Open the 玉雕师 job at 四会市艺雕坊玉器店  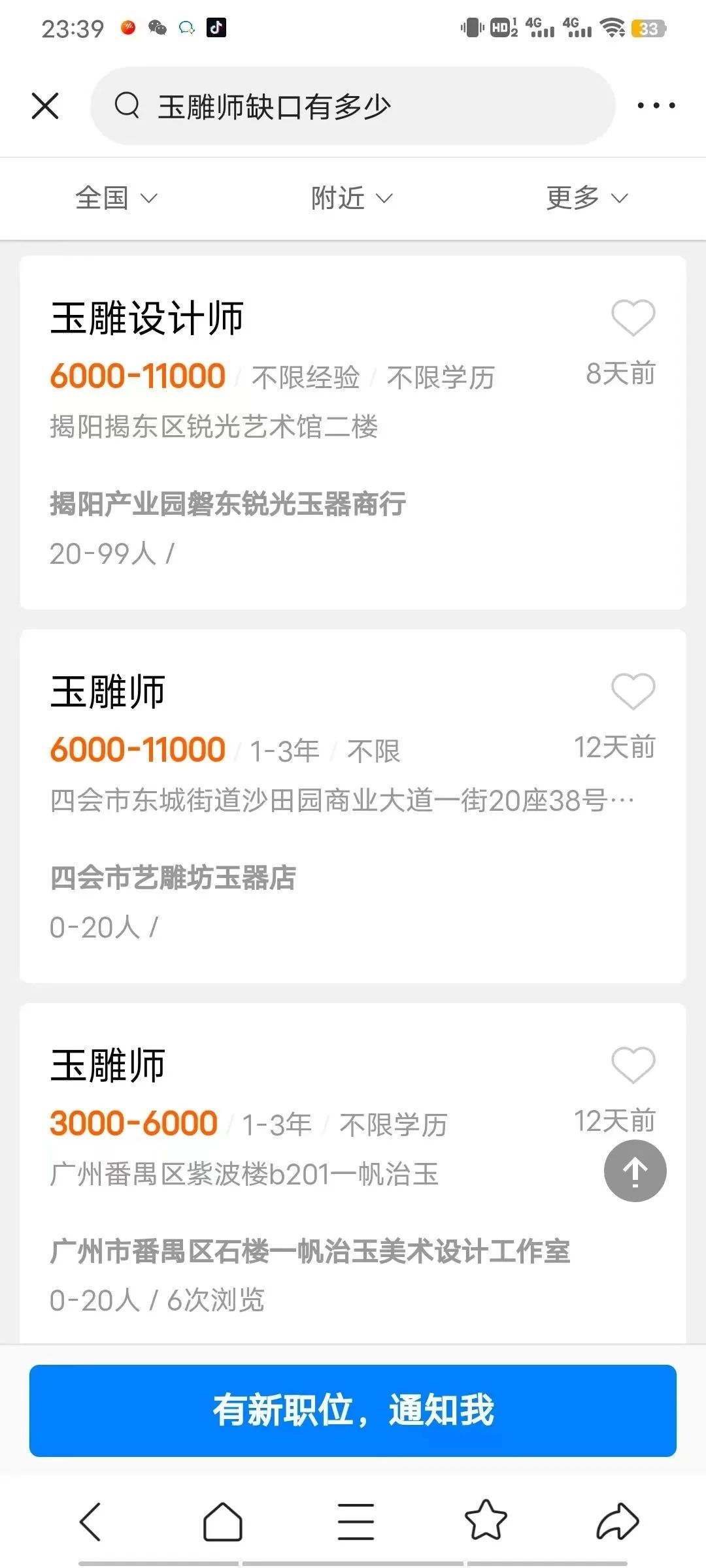tap(353, 806)
